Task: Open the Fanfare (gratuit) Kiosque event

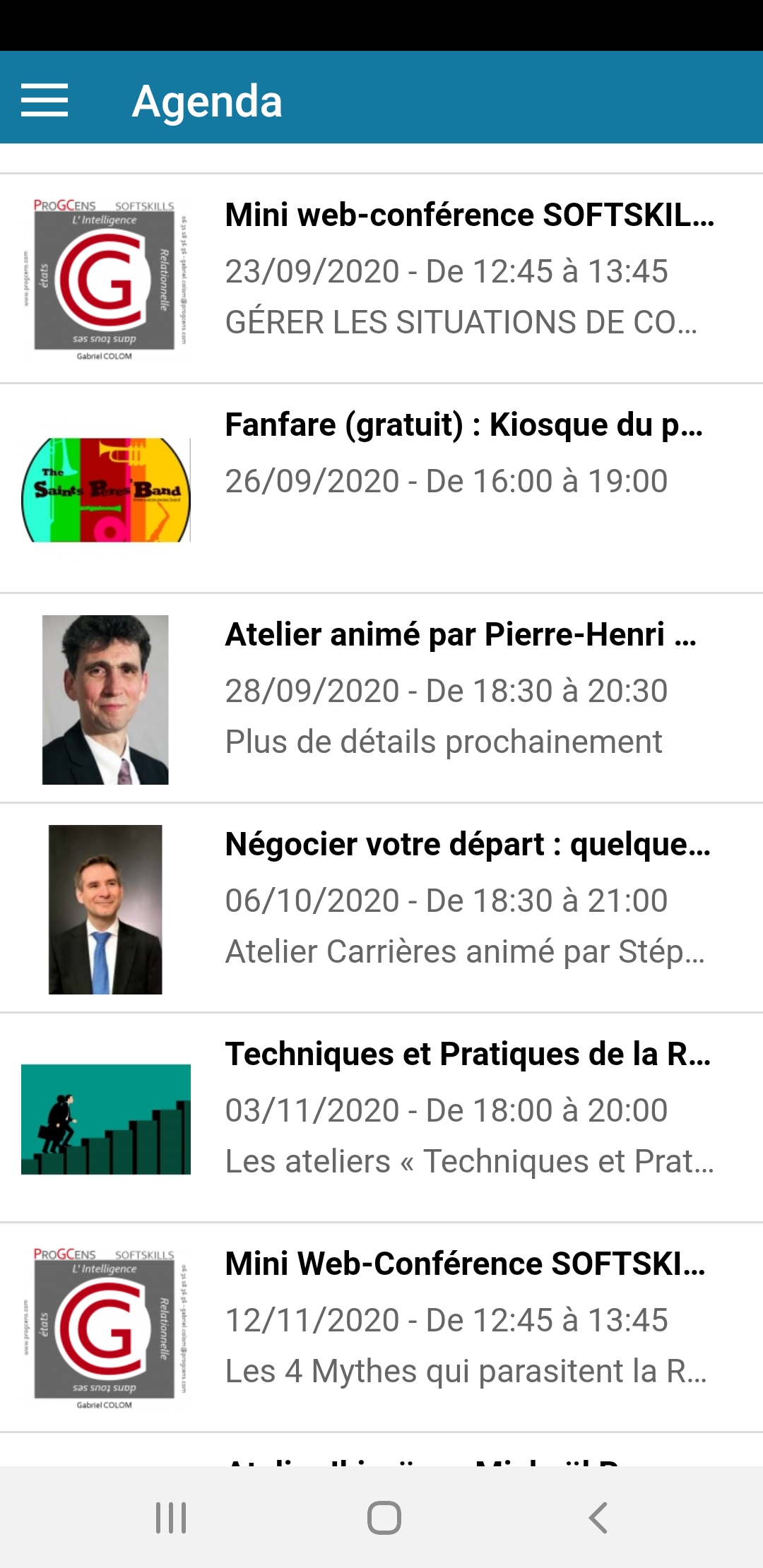Action: (381, 489)
